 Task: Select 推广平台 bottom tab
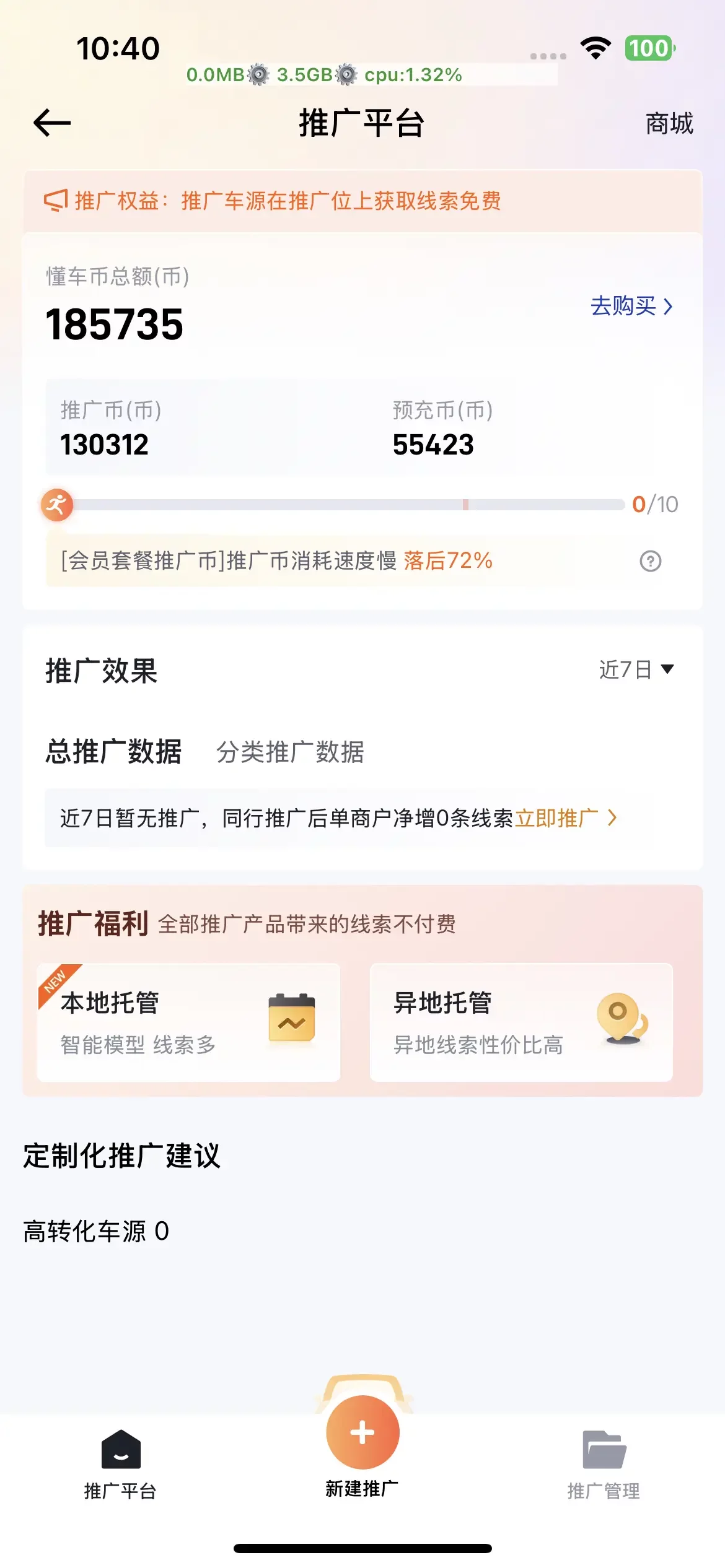click(120, 1465)
